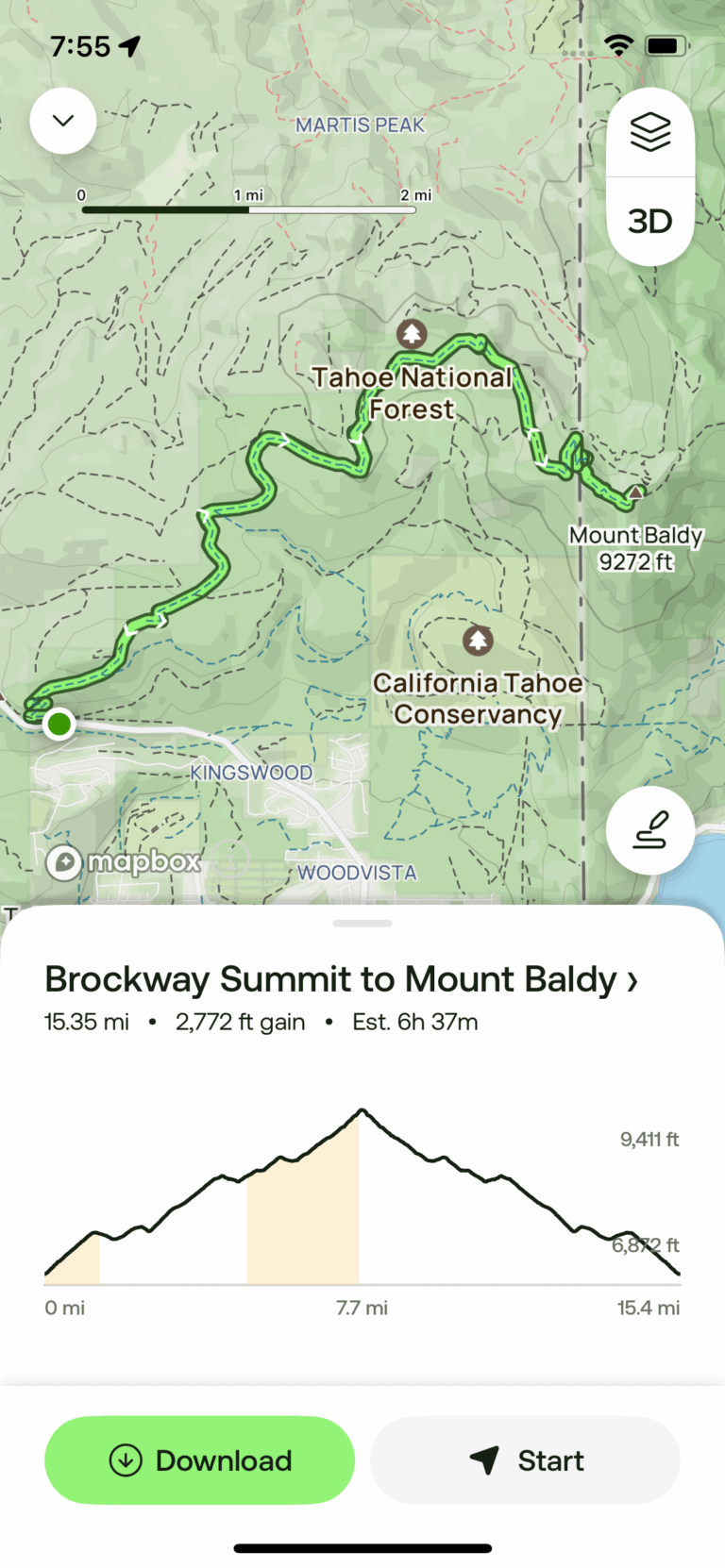Collapse the map with the down chevron
725x1568 pixels.
pos(63,121)
